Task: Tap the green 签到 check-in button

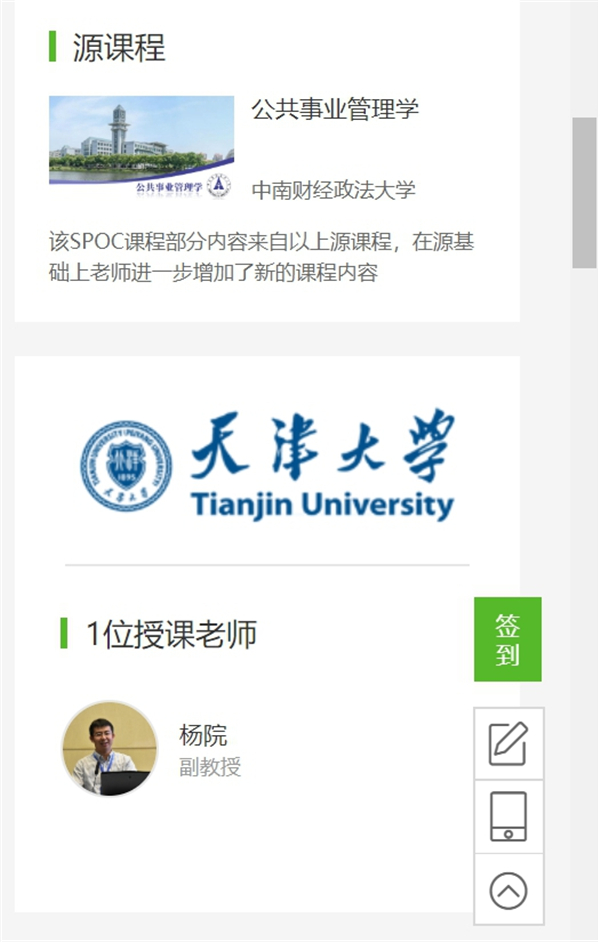Action: coord(508,639)
